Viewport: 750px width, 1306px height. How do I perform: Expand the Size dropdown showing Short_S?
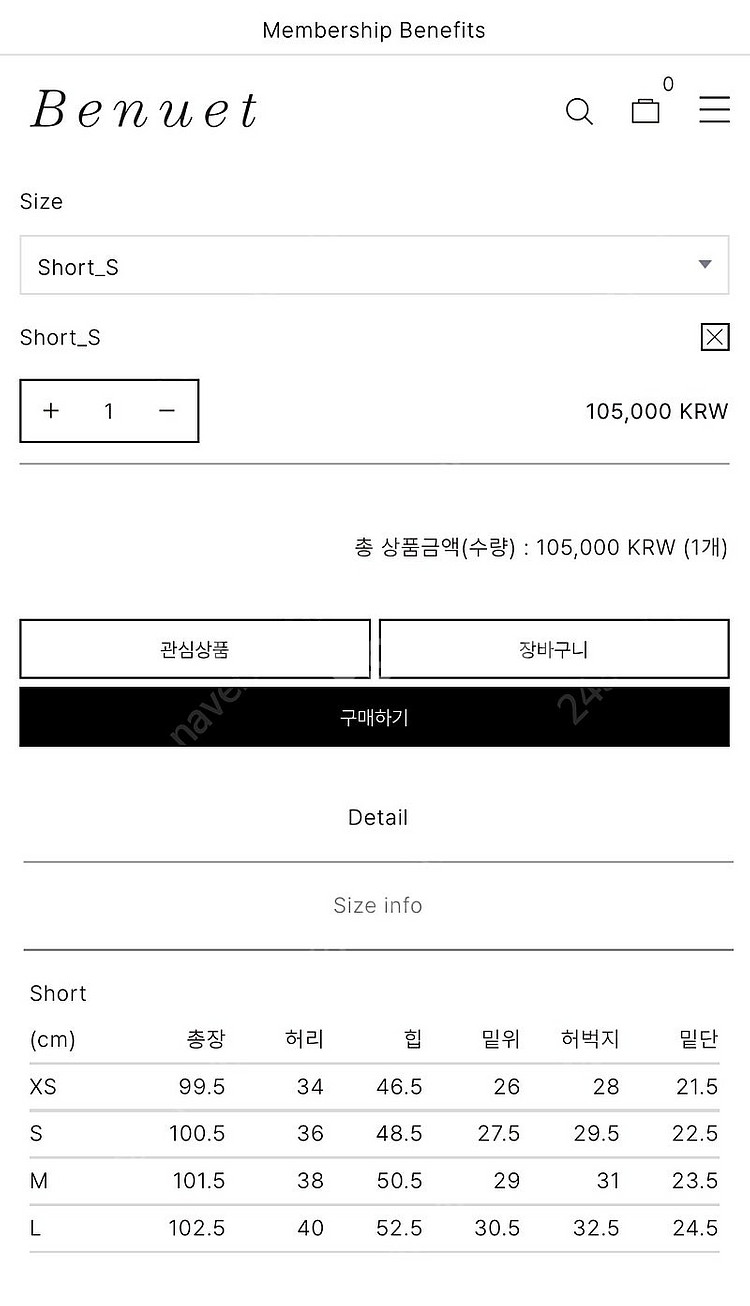click(x=374, y=265)
